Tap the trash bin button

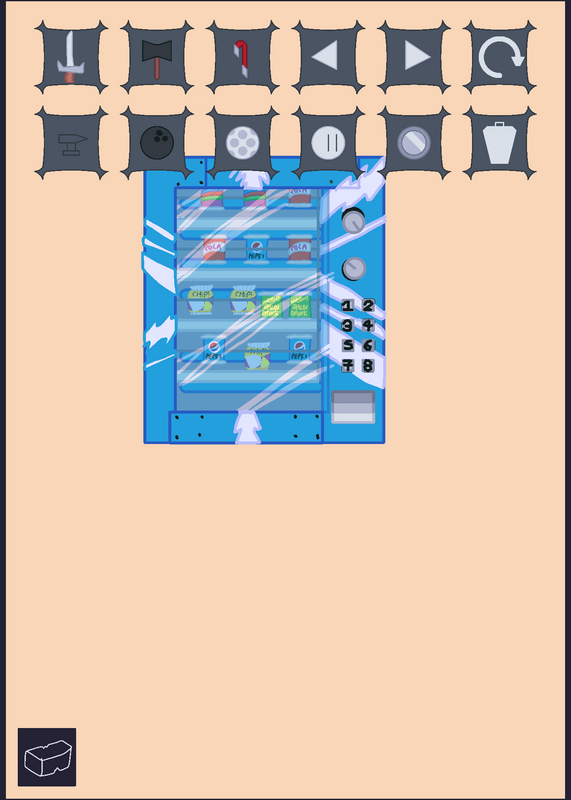click(x=500, y=143)
